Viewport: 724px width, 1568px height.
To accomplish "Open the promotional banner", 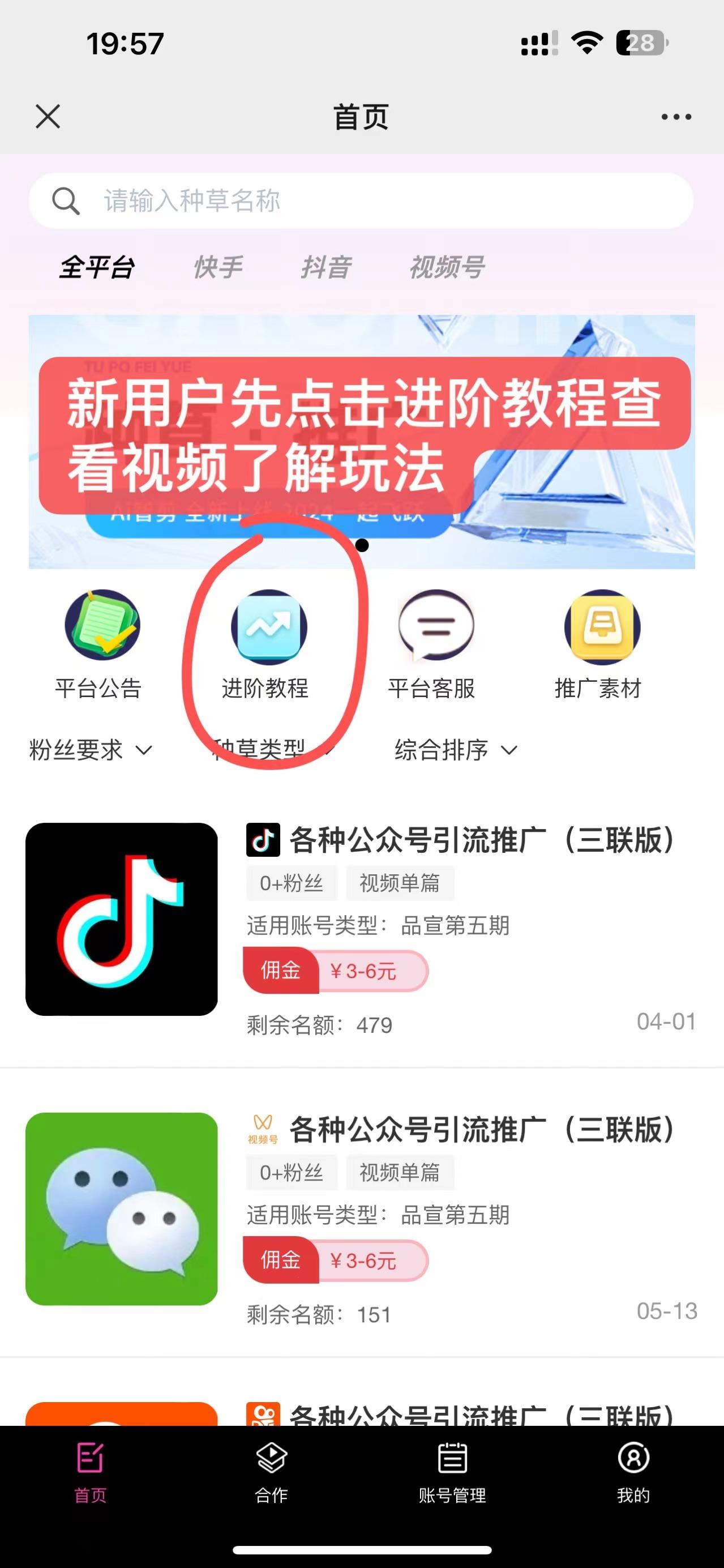I will coord(361,441).
